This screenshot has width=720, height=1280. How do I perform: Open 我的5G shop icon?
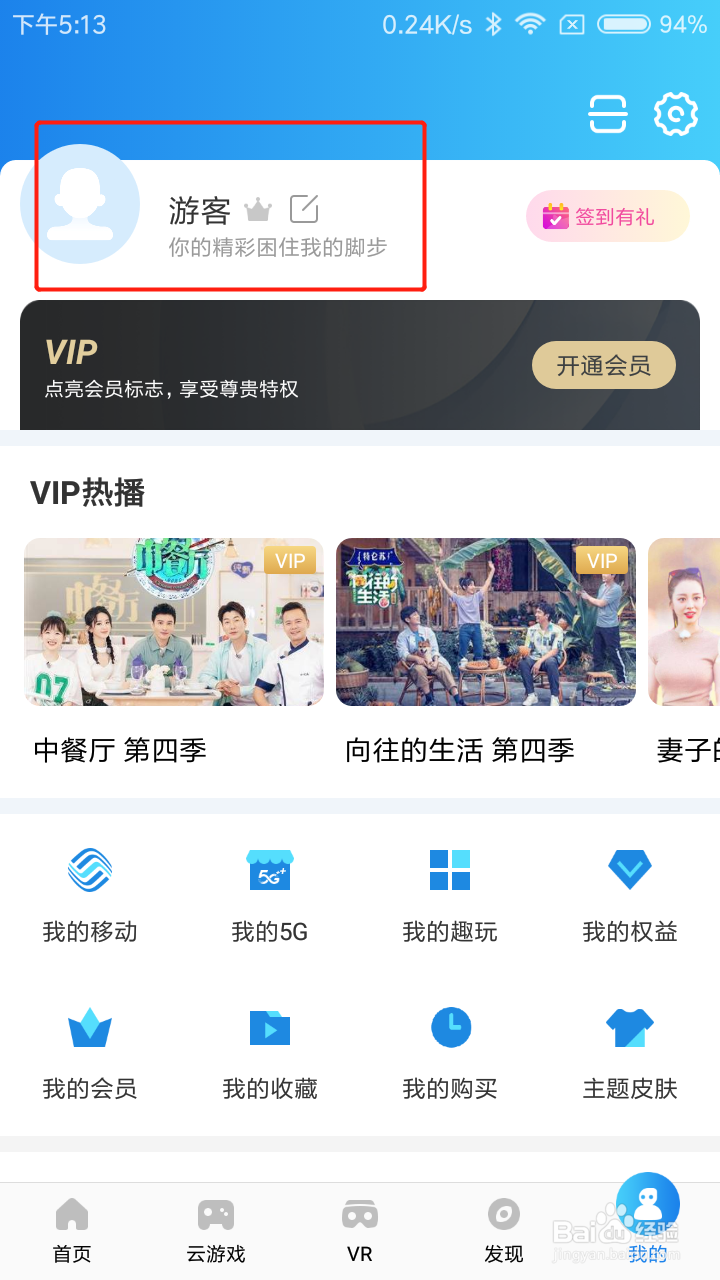[269, 869]
